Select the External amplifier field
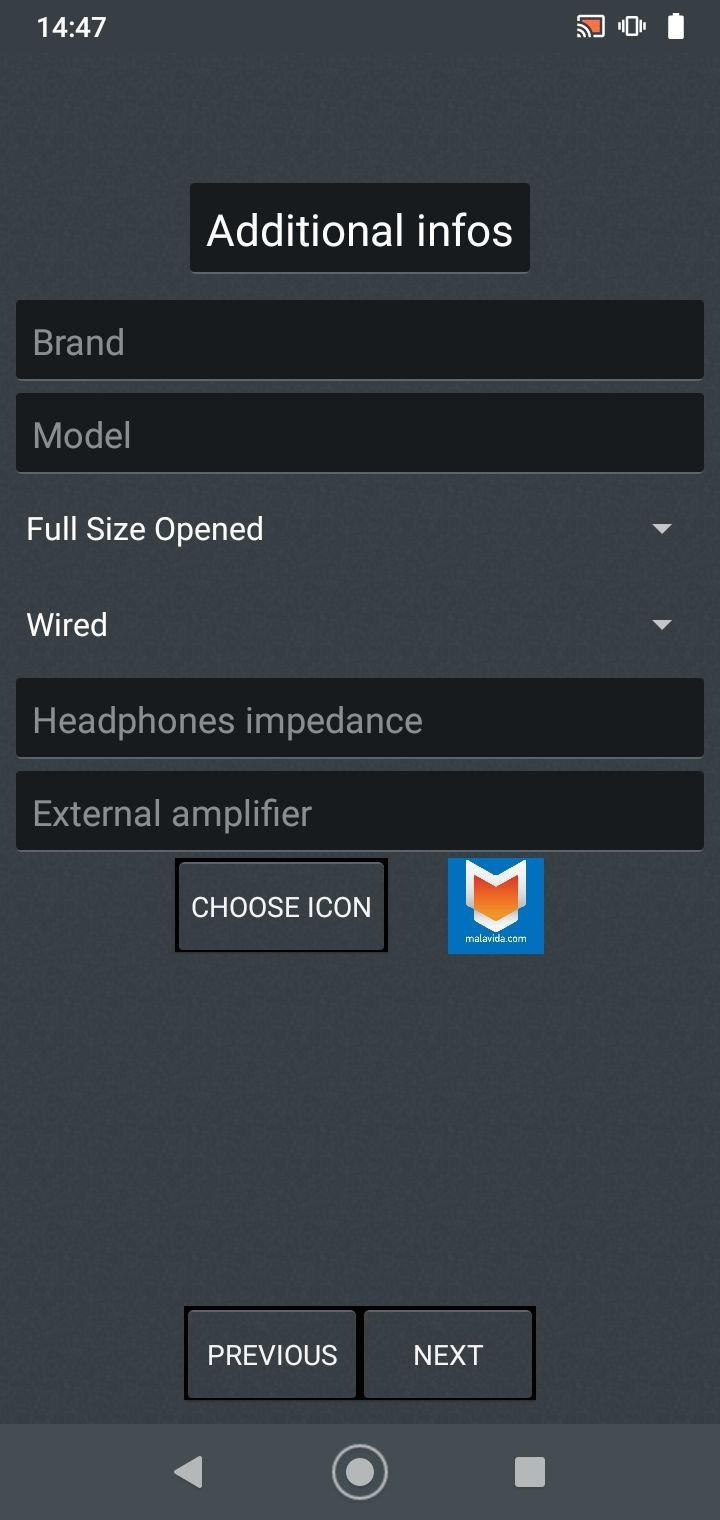 point(360,811)
